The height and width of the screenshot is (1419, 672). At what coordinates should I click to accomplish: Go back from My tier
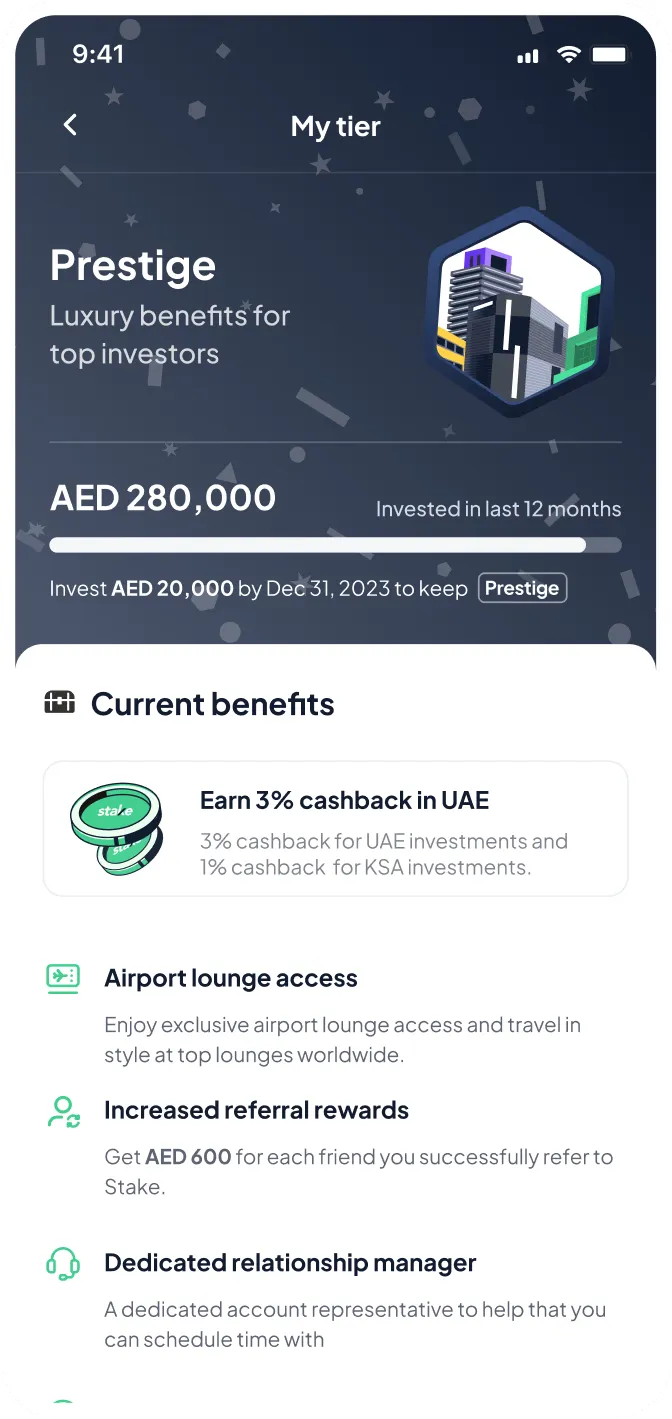70,125
